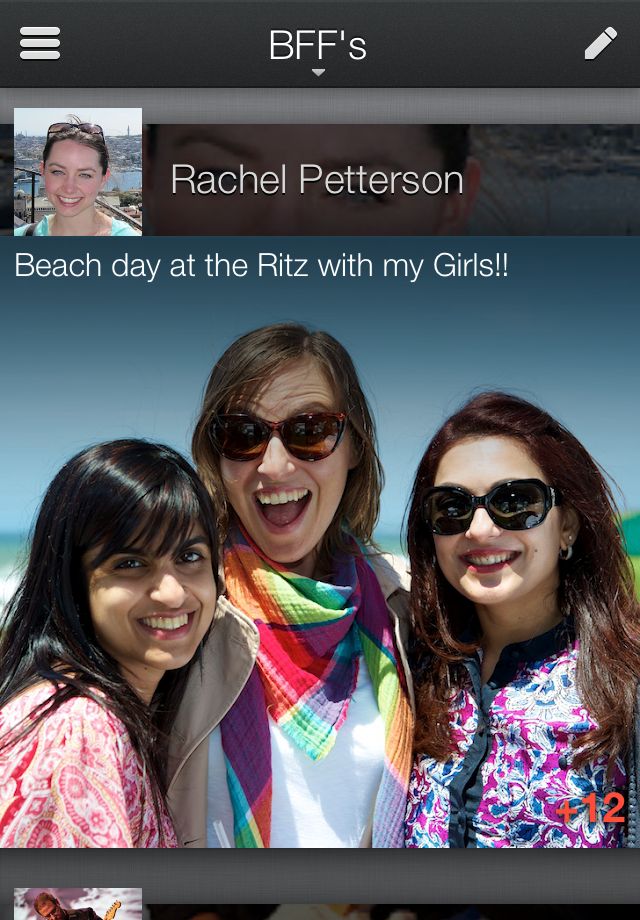The width and height of the screenshot is (640, 920).
Task: Open the Beach day photo post
Action: tap(320, 560)
